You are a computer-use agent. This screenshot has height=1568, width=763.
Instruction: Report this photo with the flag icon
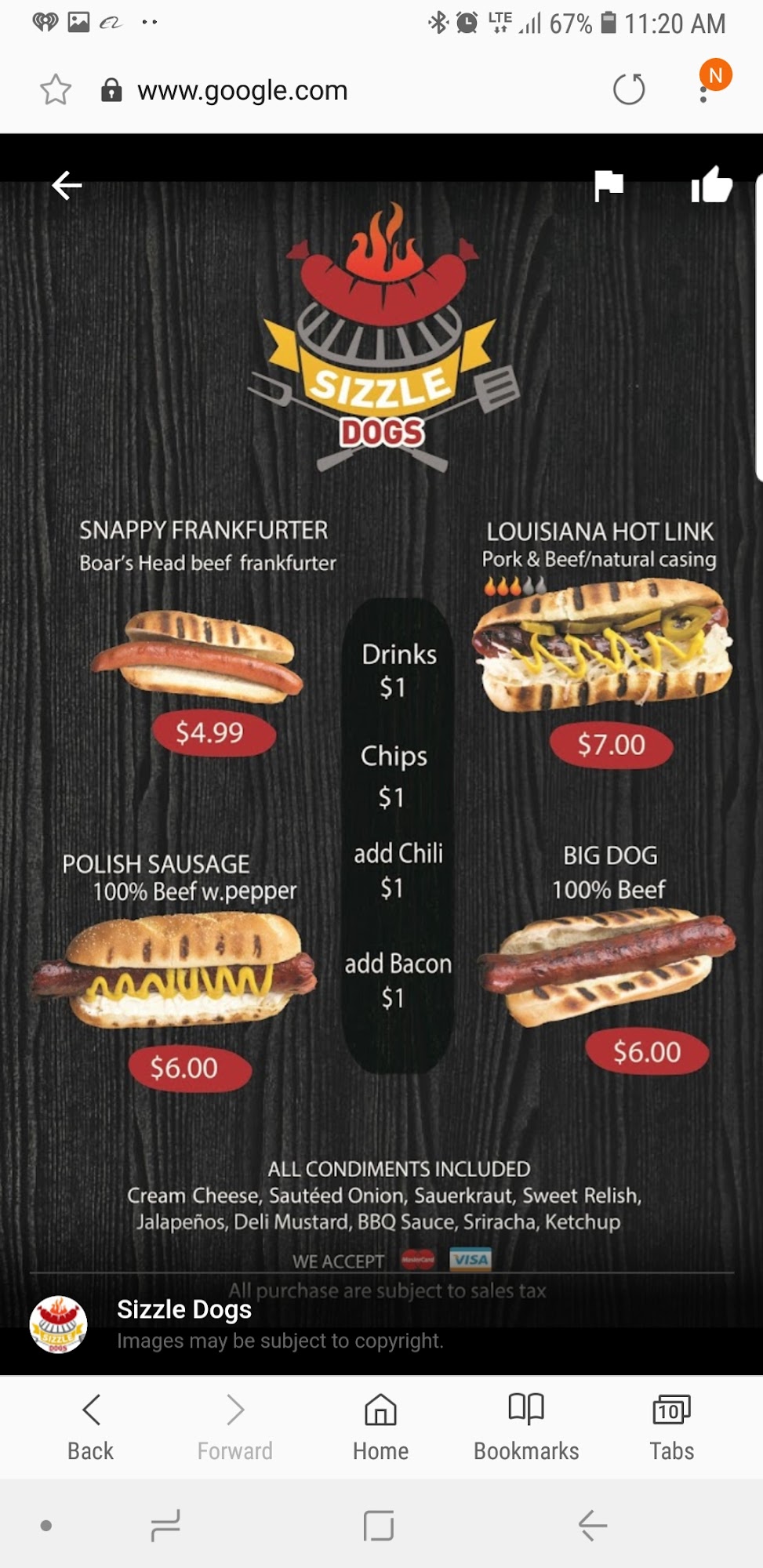point(609,186)
